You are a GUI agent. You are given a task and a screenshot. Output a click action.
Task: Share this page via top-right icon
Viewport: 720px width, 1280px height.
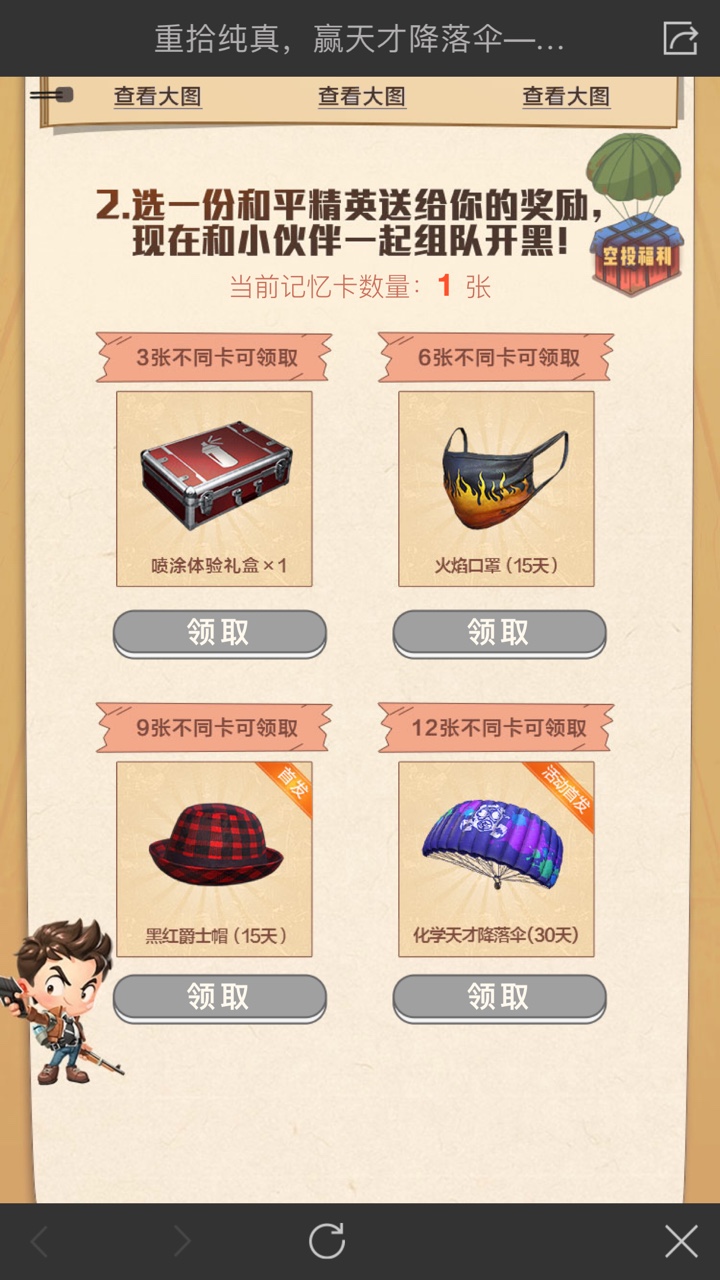[x=680, y=38]
